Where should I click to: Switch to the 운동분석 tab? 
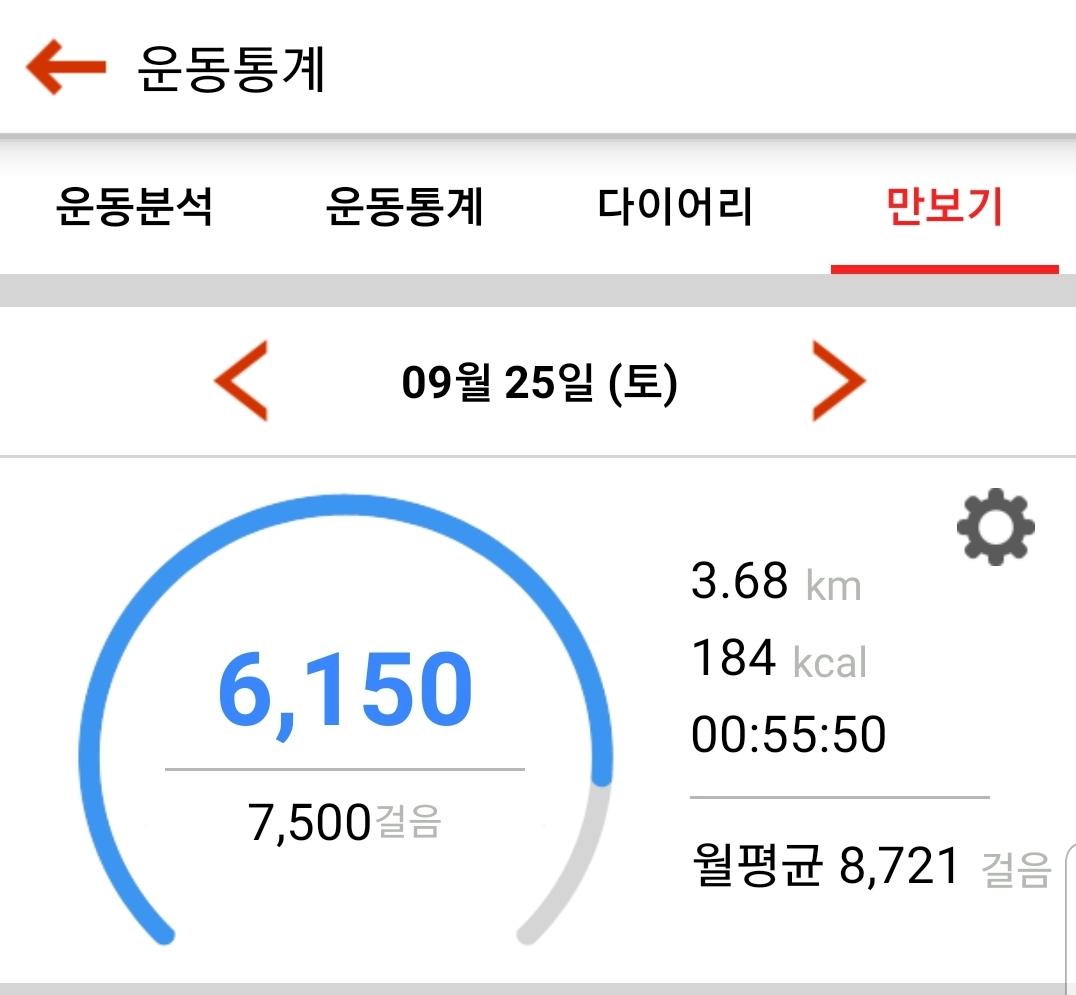[134, 207]
